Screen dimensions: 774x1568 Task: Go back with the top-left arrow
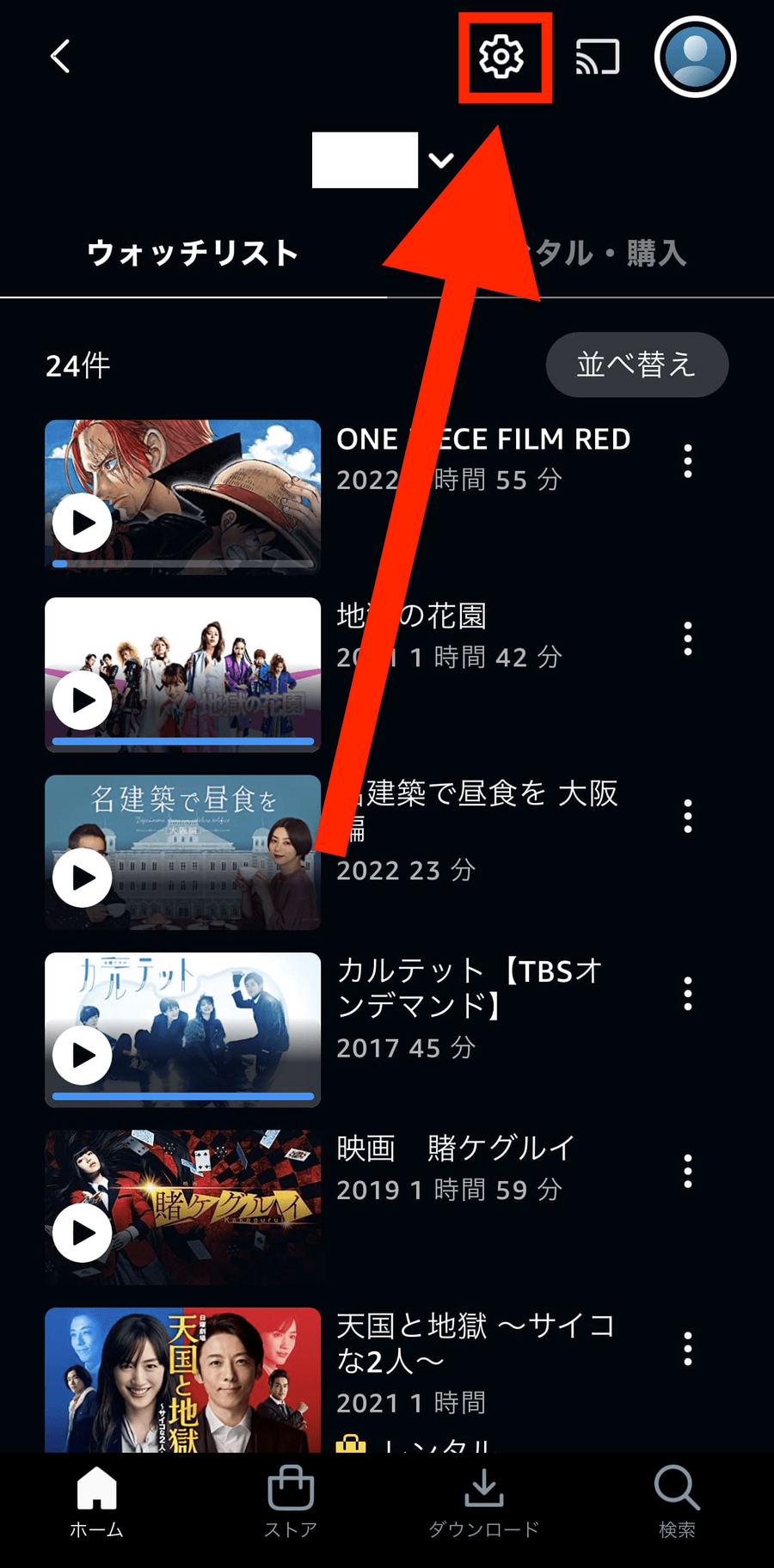click(x=60, y=57)
